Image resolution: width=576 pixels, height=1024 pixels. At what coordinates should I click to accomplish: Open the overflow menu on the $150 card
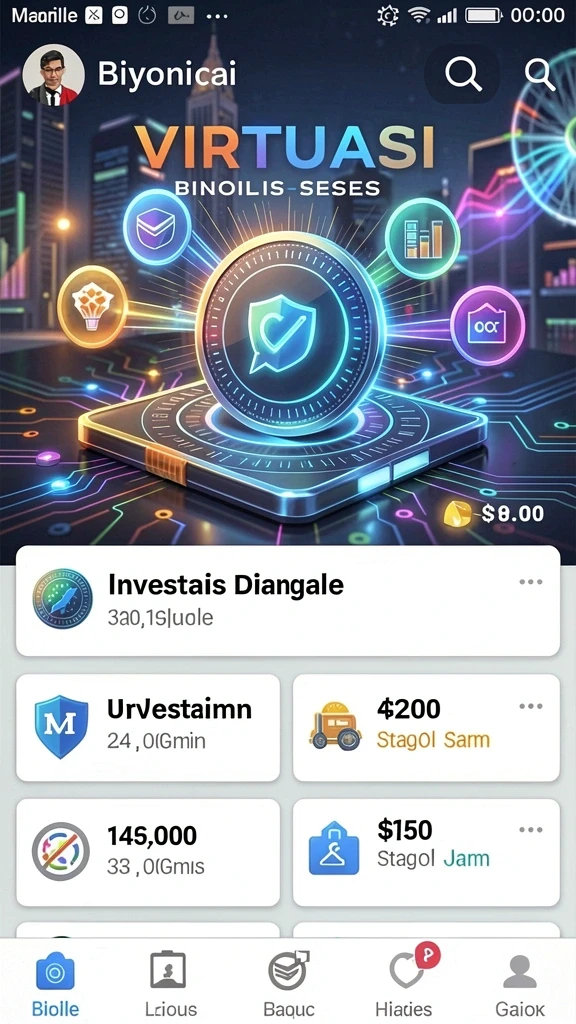point(530,830)
